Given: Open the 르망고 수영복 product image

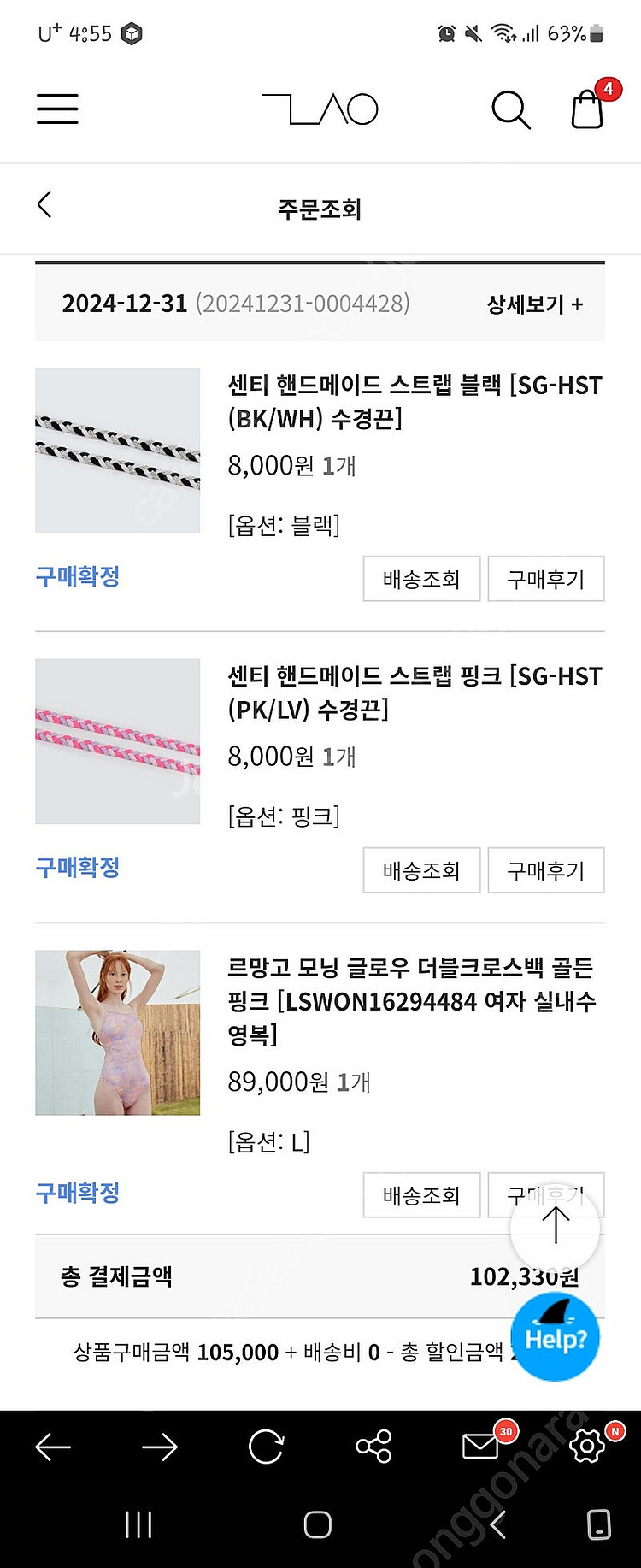Looking at the screenshot, I should click(118, 1033).
